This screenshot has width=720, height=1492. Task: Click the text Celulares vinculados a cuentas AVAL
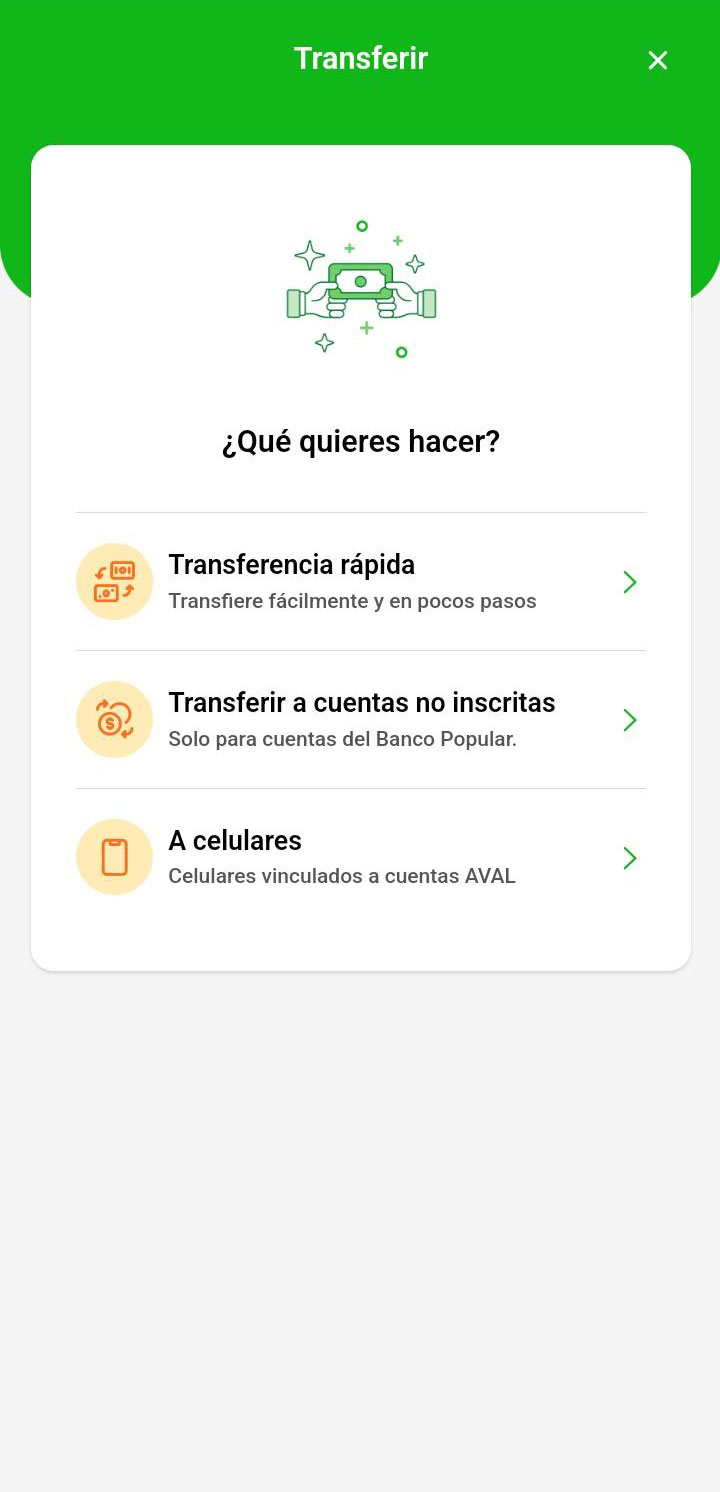342,875
